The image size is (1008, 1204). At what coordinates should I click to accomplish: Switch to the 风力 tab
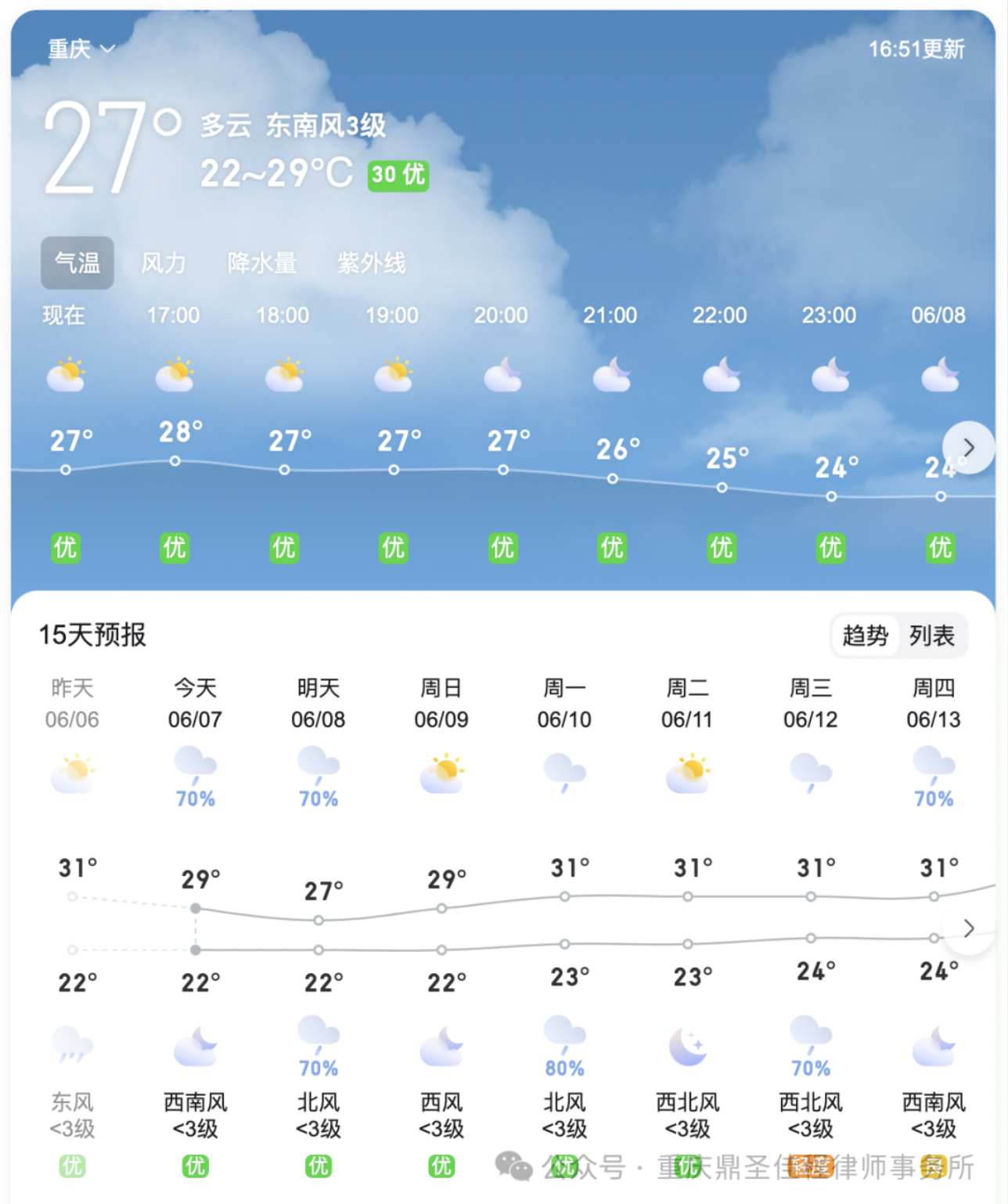(163, 263)
